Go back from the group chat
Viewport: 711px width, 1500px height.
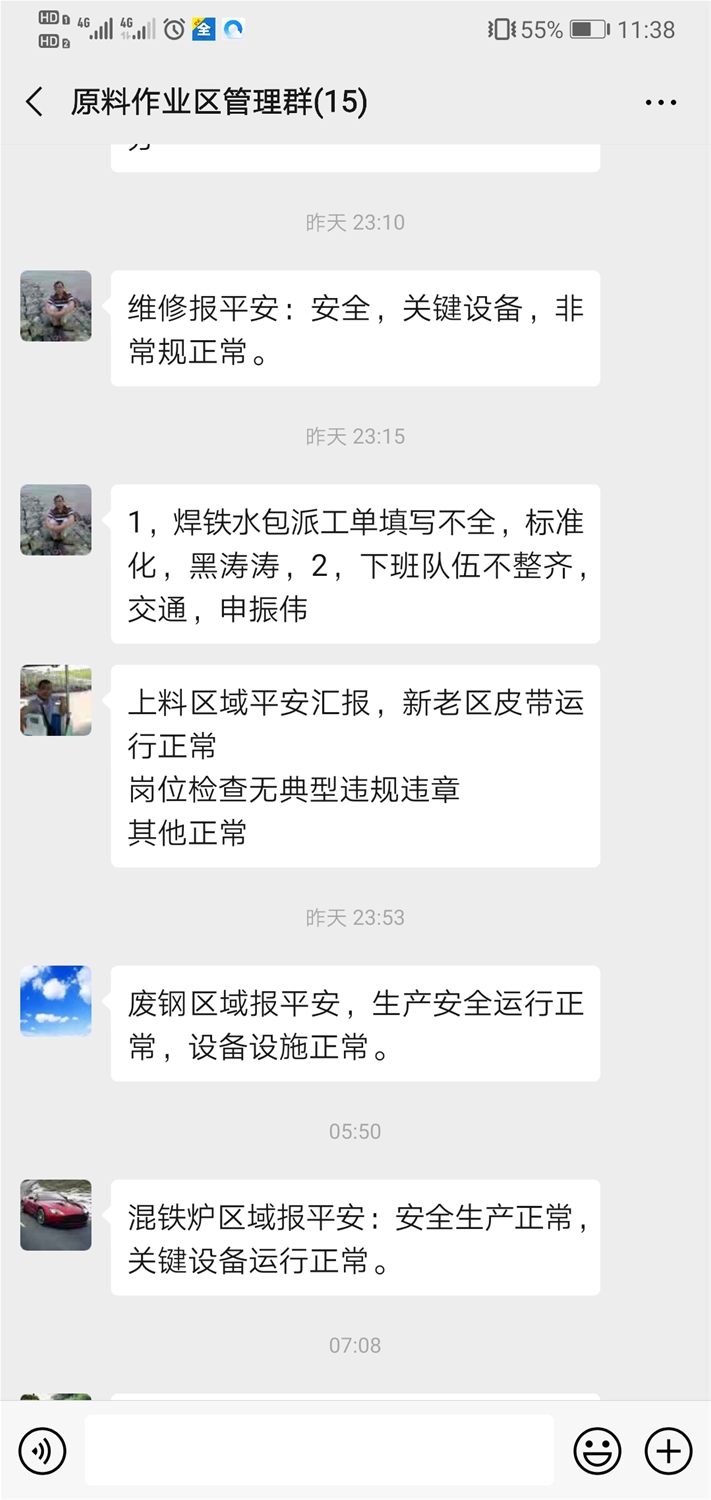point(35,102)
